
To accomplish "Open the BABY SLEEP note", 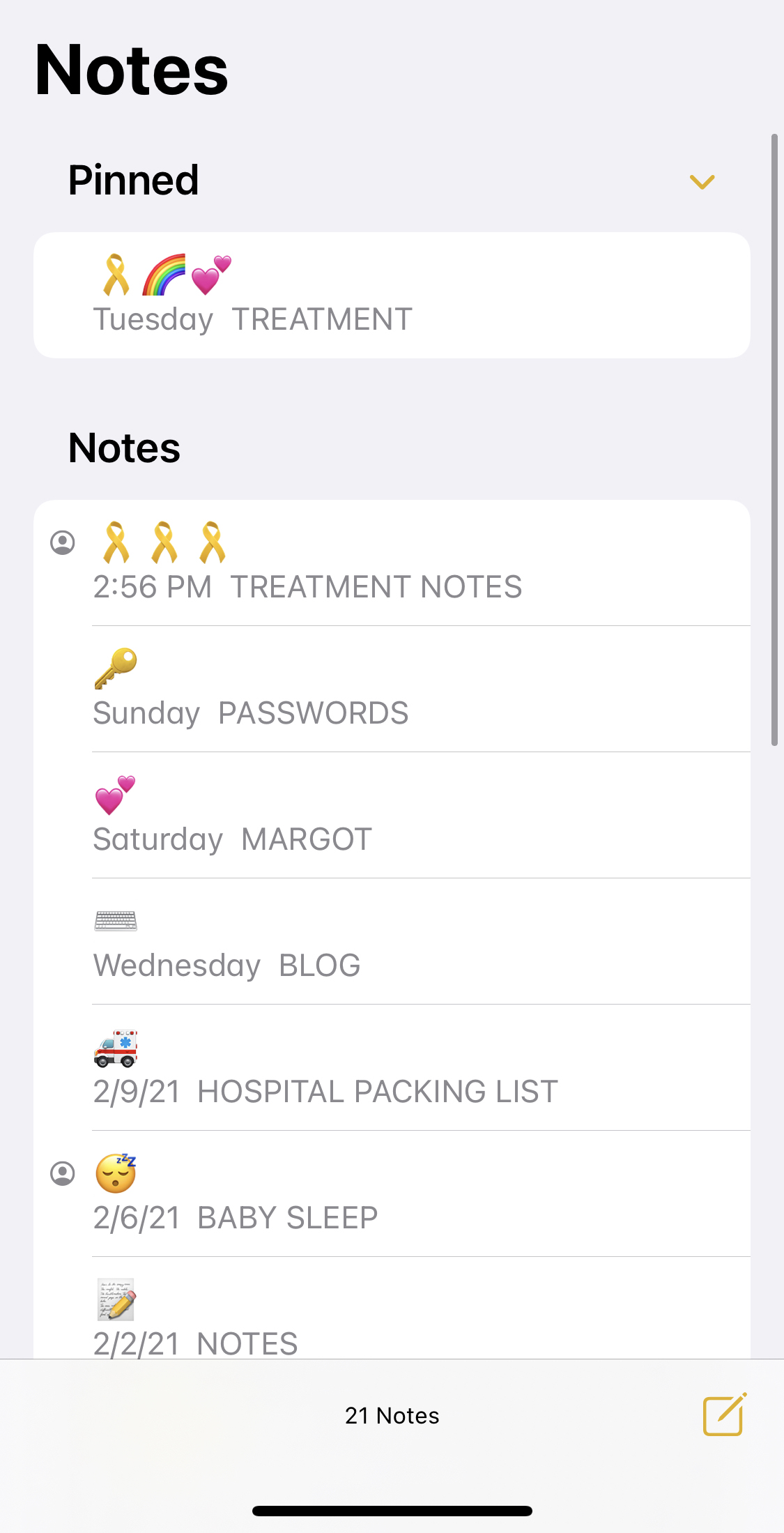I will click(392, 1194).
